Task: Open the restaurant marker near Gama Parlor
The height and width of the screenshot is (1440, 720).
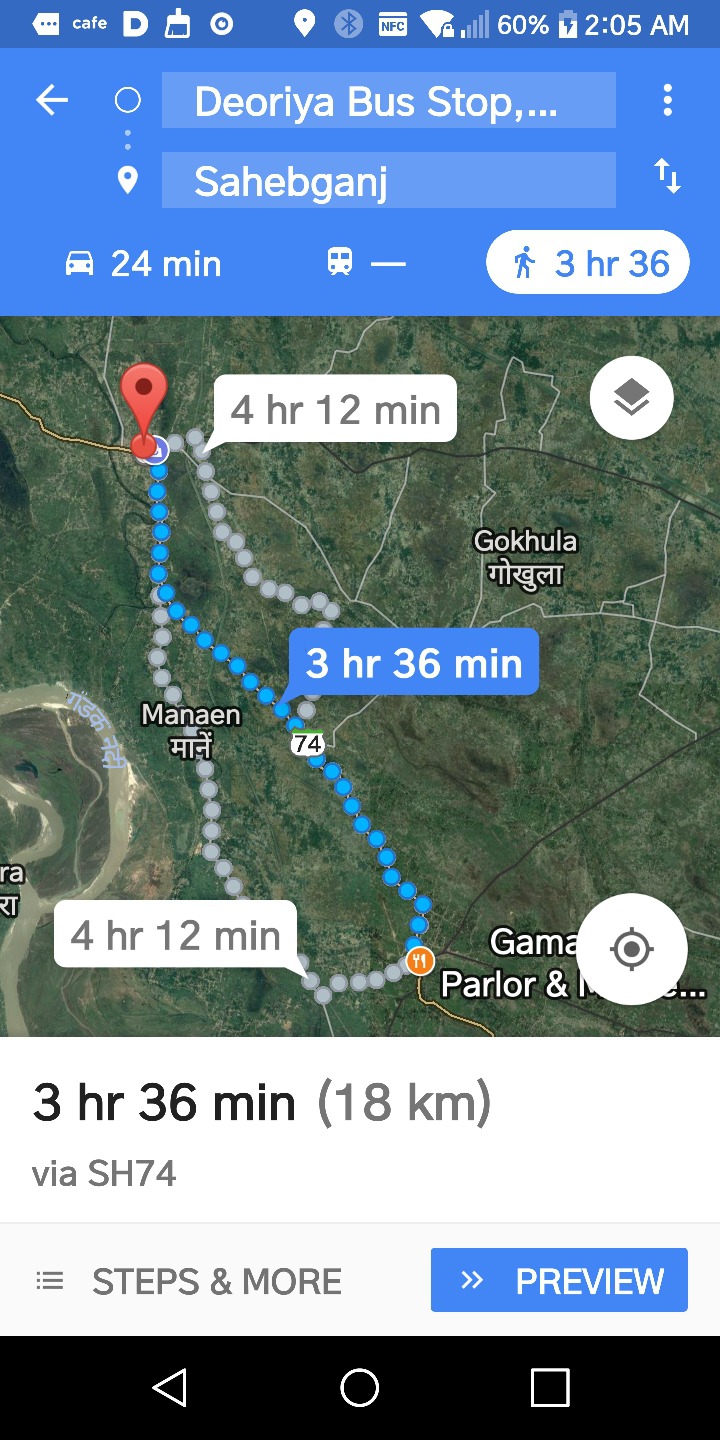Action: (420, 962)
